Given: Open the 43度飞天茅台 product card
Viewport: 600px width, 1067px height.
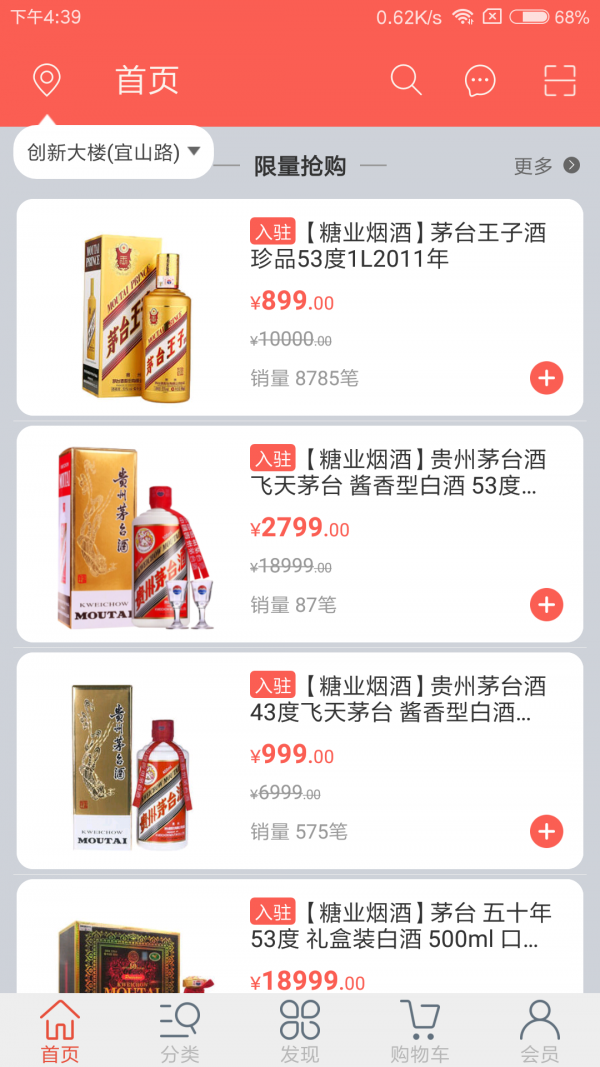Looking at the screenshot, I should (x=300, y=760).
